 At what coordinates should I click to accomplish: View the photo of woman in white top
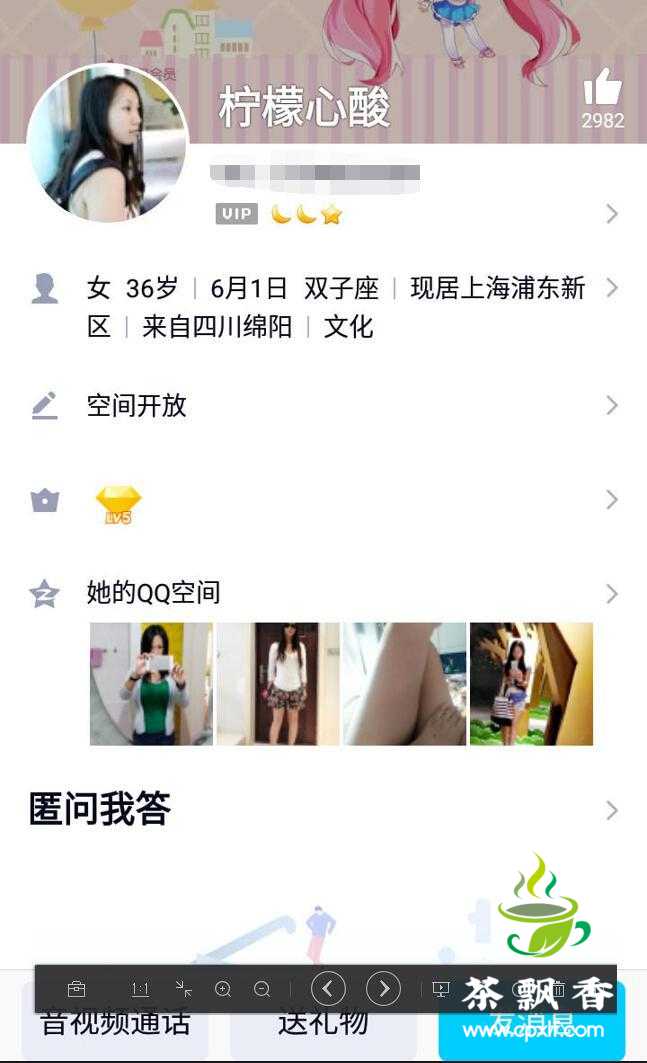coord(278,684)
